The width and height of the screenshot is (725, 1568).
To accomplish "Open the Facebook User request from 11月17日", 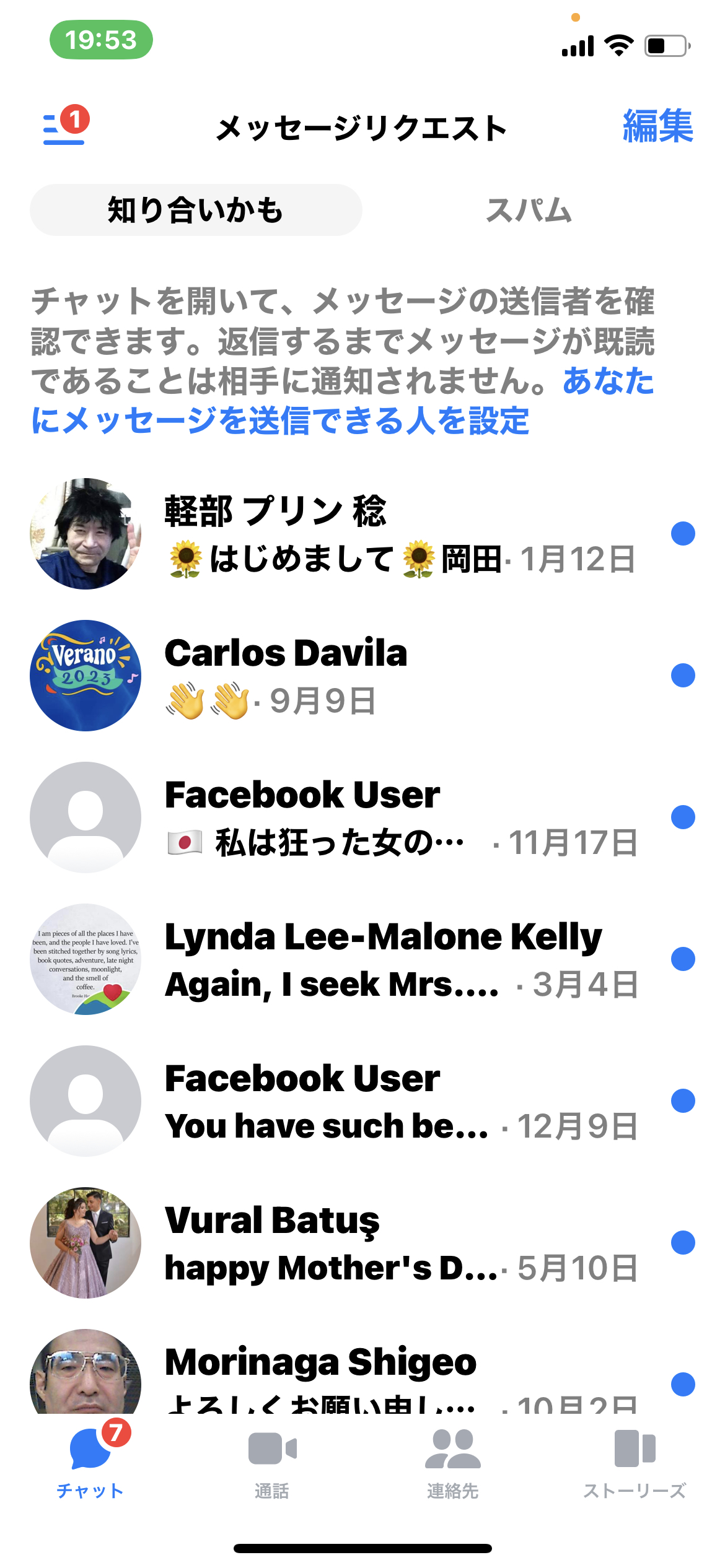I will [x=362, y=817].
